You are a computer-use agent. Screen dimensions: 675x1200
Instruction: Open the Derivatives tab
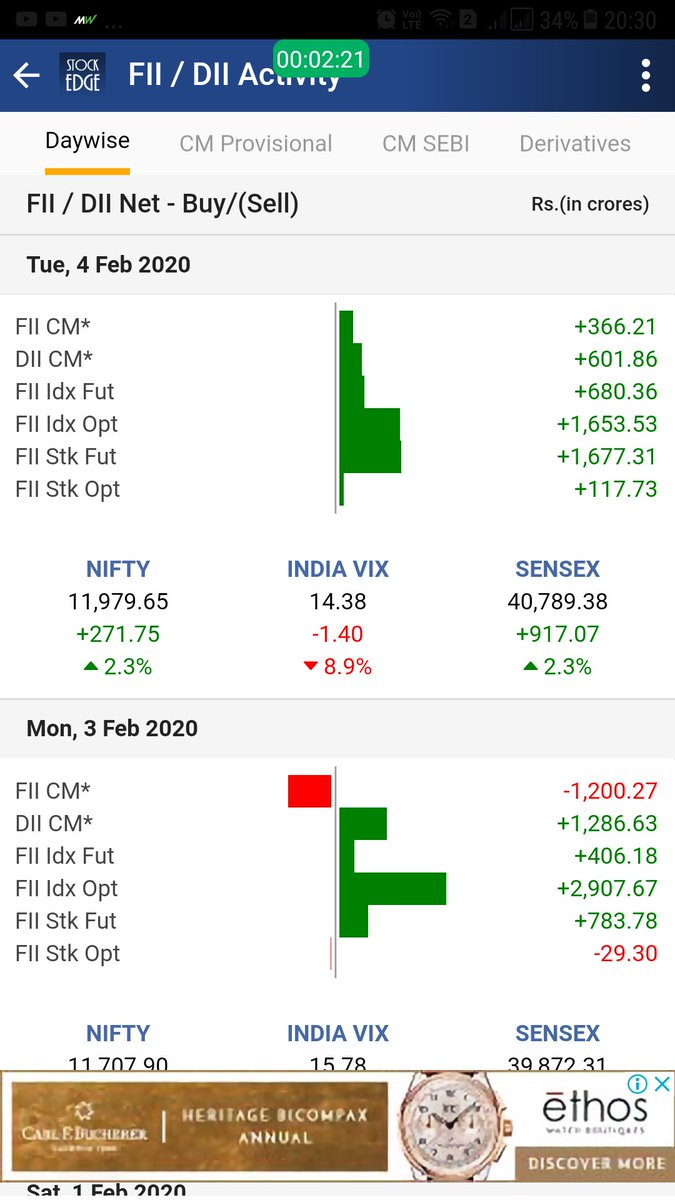pos(575,144)
